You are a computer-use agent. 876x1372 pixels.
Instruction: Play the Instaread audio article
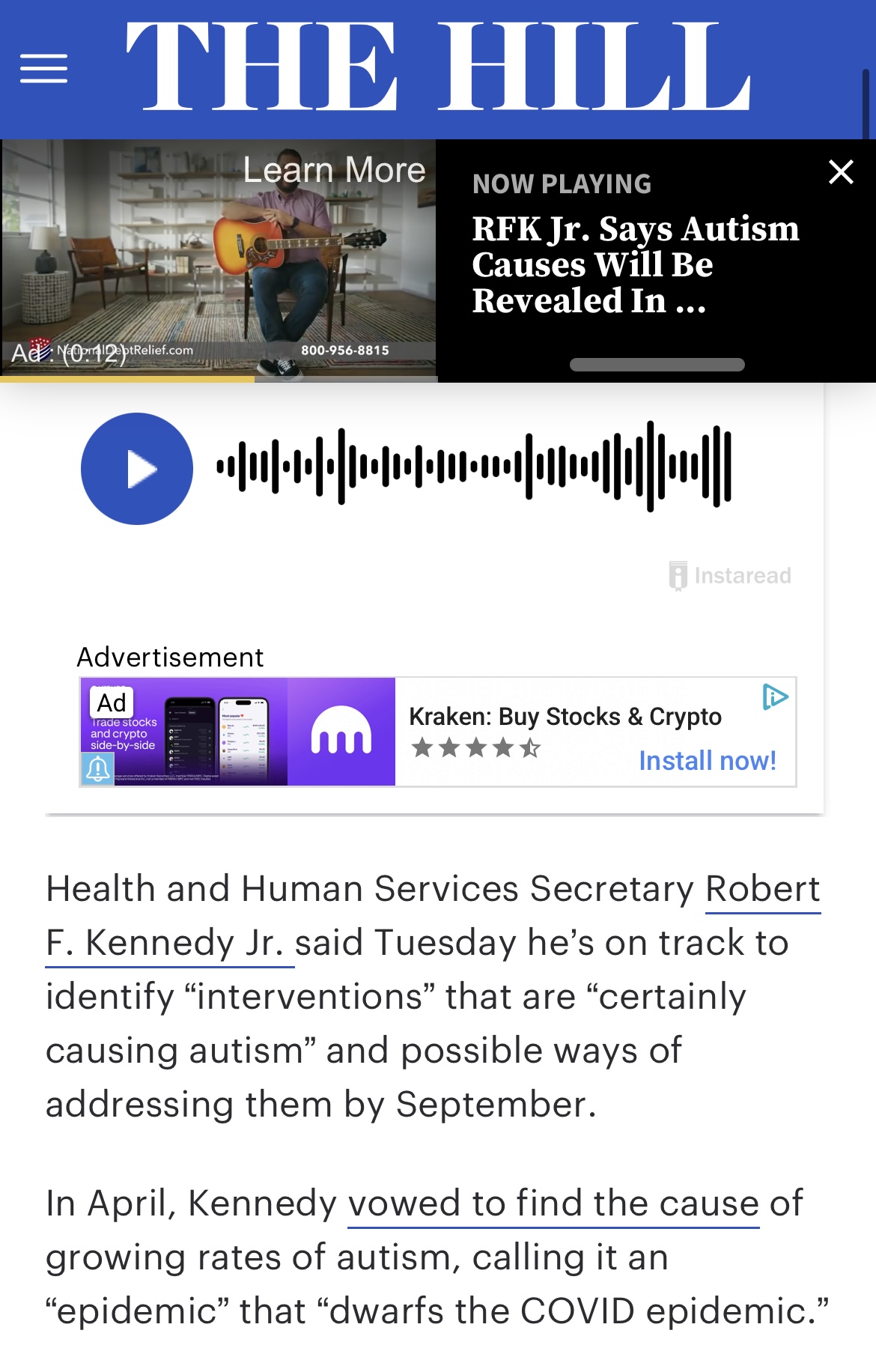click(137, 469)
